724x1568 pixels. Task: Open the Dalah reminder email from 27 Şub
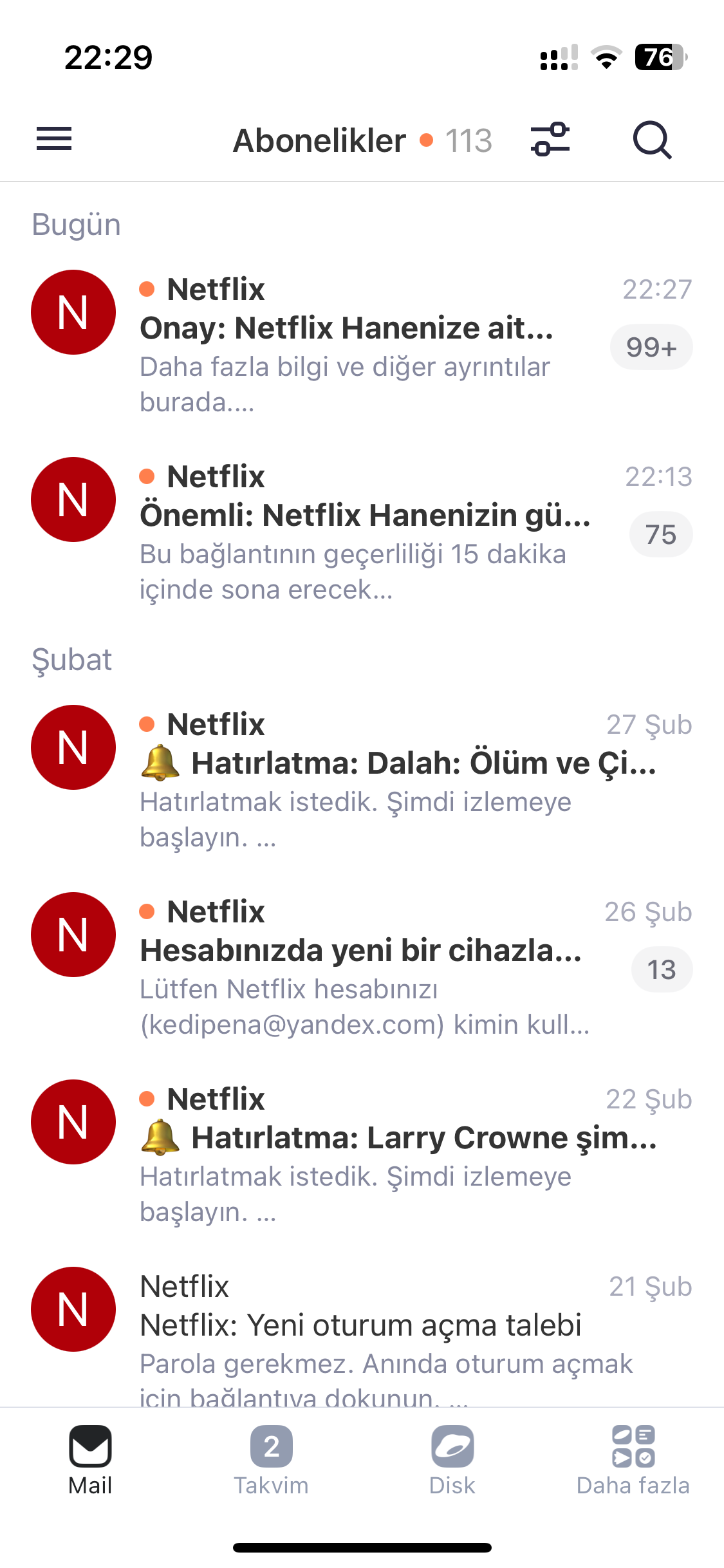click(x=362, y=780)
